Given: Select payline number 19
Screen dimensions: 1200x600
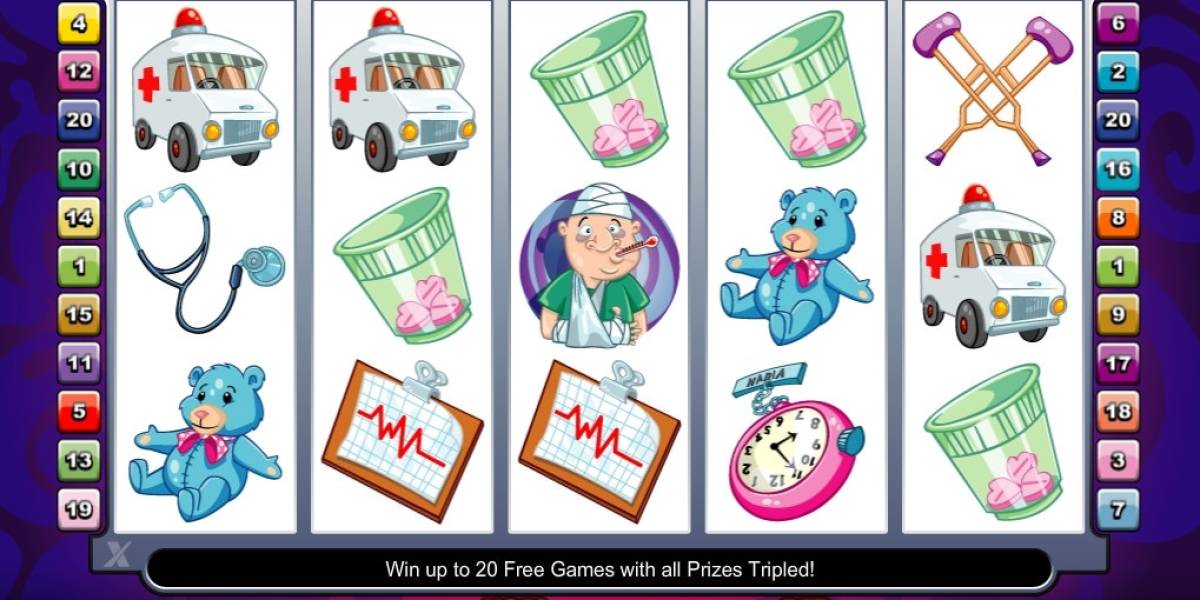Looking at the screenshot, I should (x=79, y=509).
